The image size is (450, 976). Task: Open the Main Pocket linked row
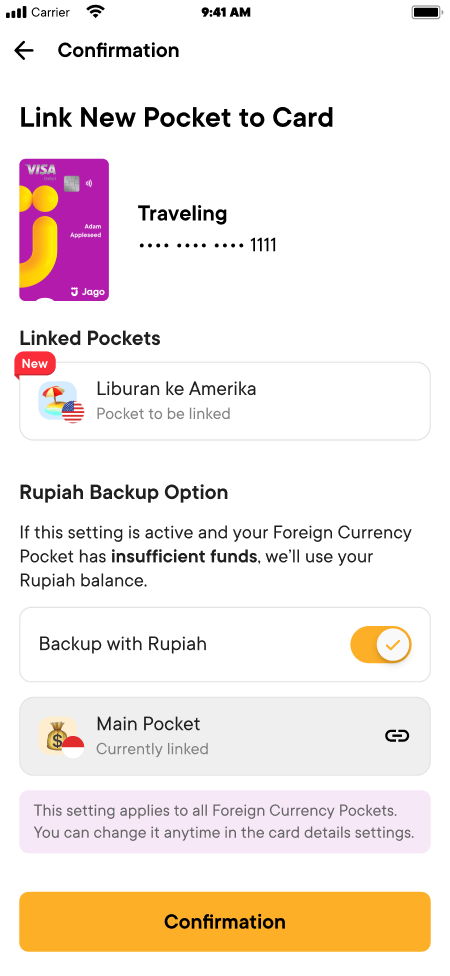tap(225, 736)
